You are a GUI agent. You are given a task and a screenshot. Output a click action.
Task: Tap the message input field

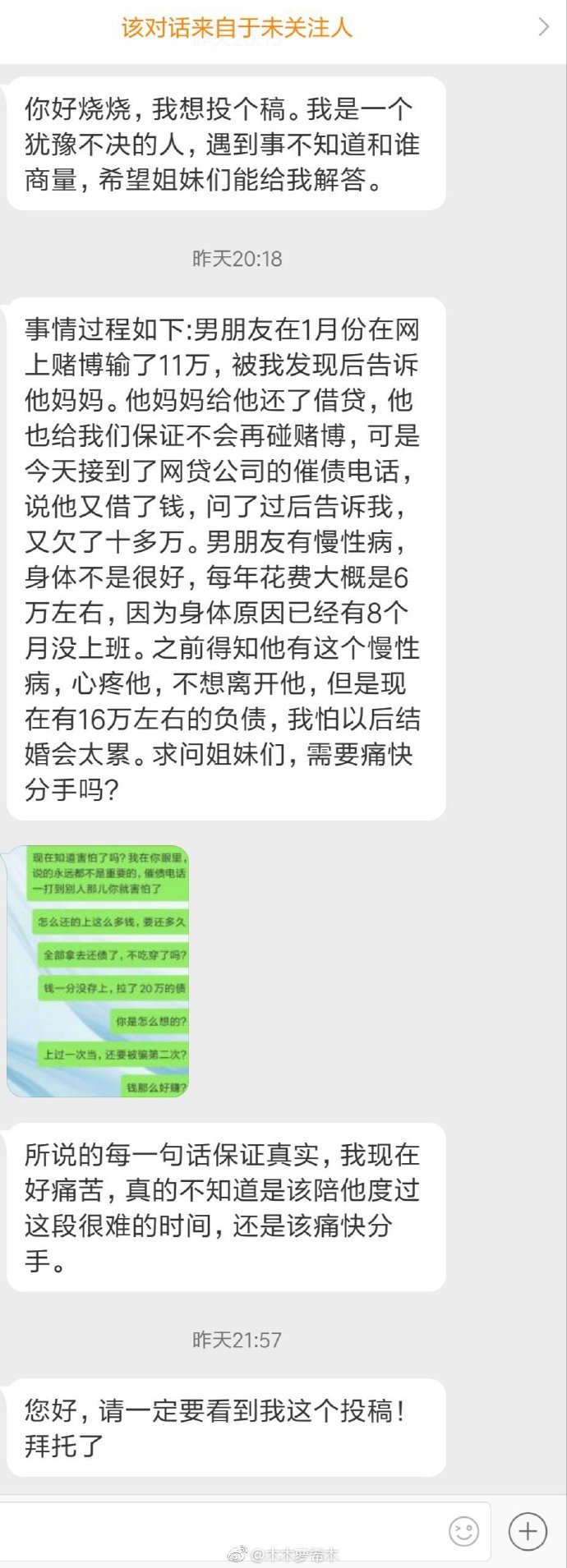pyautogui.click(x=222, y=1531)
